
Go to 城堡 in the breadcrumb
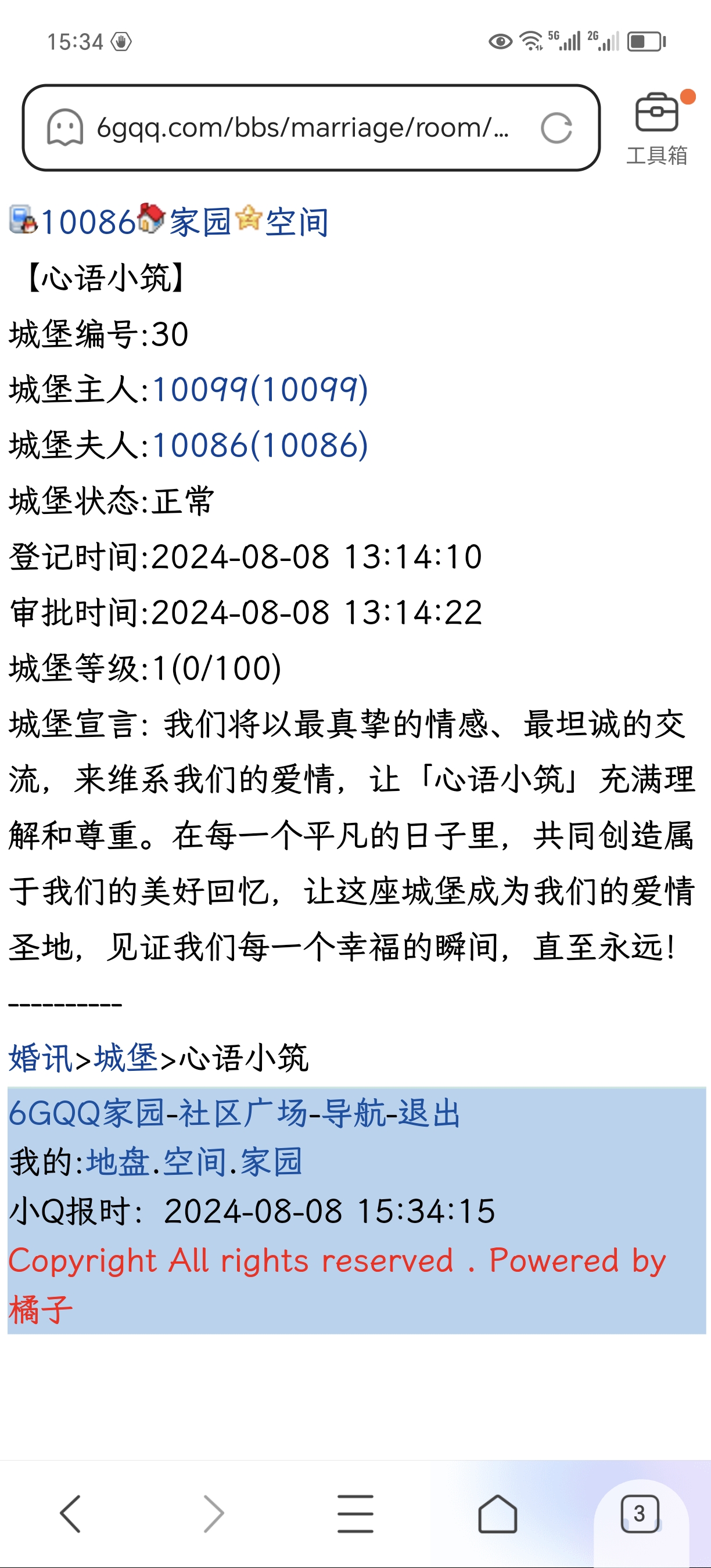point(126,1058)
